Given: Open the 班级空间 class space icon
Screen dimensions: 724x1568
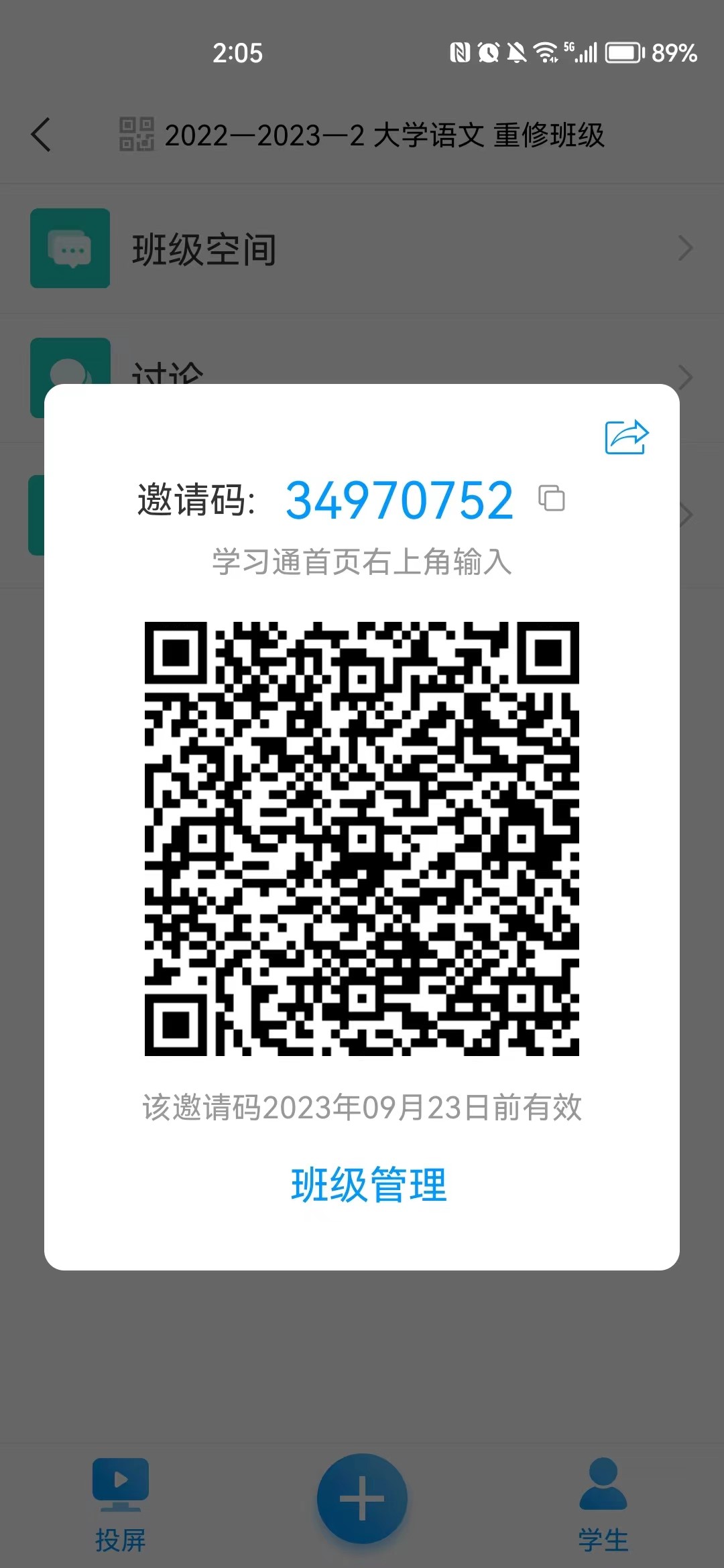Looking at the screenshot, I should click(x=70, y=249).
